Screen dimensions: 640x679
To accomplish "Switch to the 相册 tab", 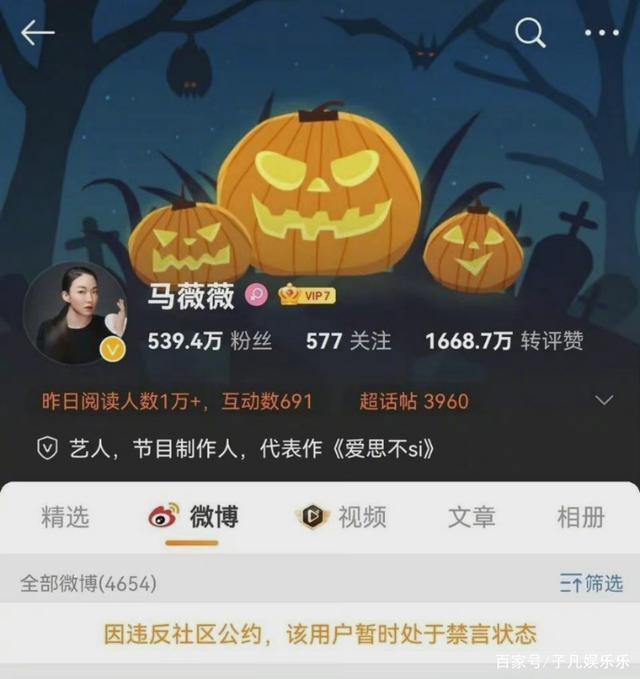I will 581,517.
